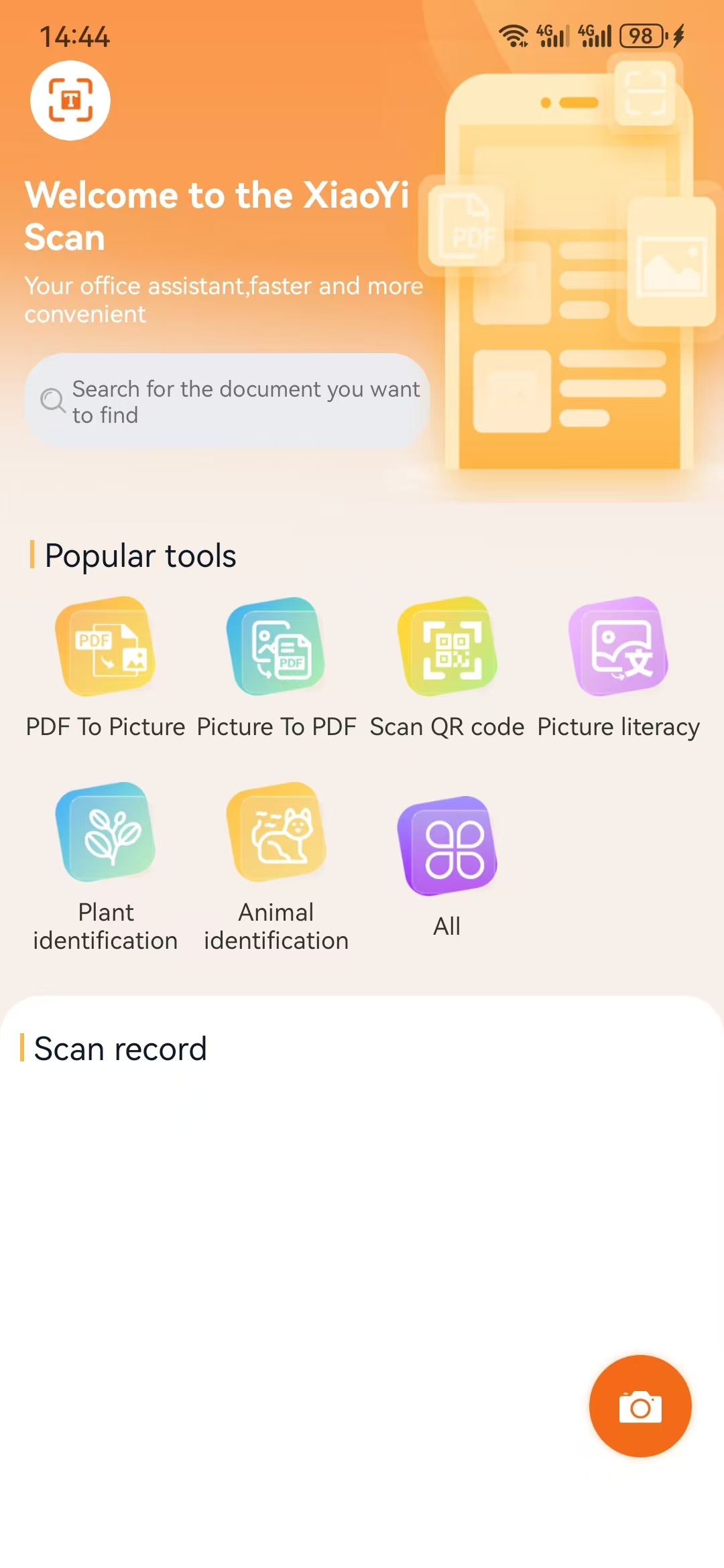Select the Picture literacy tool
The height and width of the screenshot is (1568, 724).
tap(618, 647)
